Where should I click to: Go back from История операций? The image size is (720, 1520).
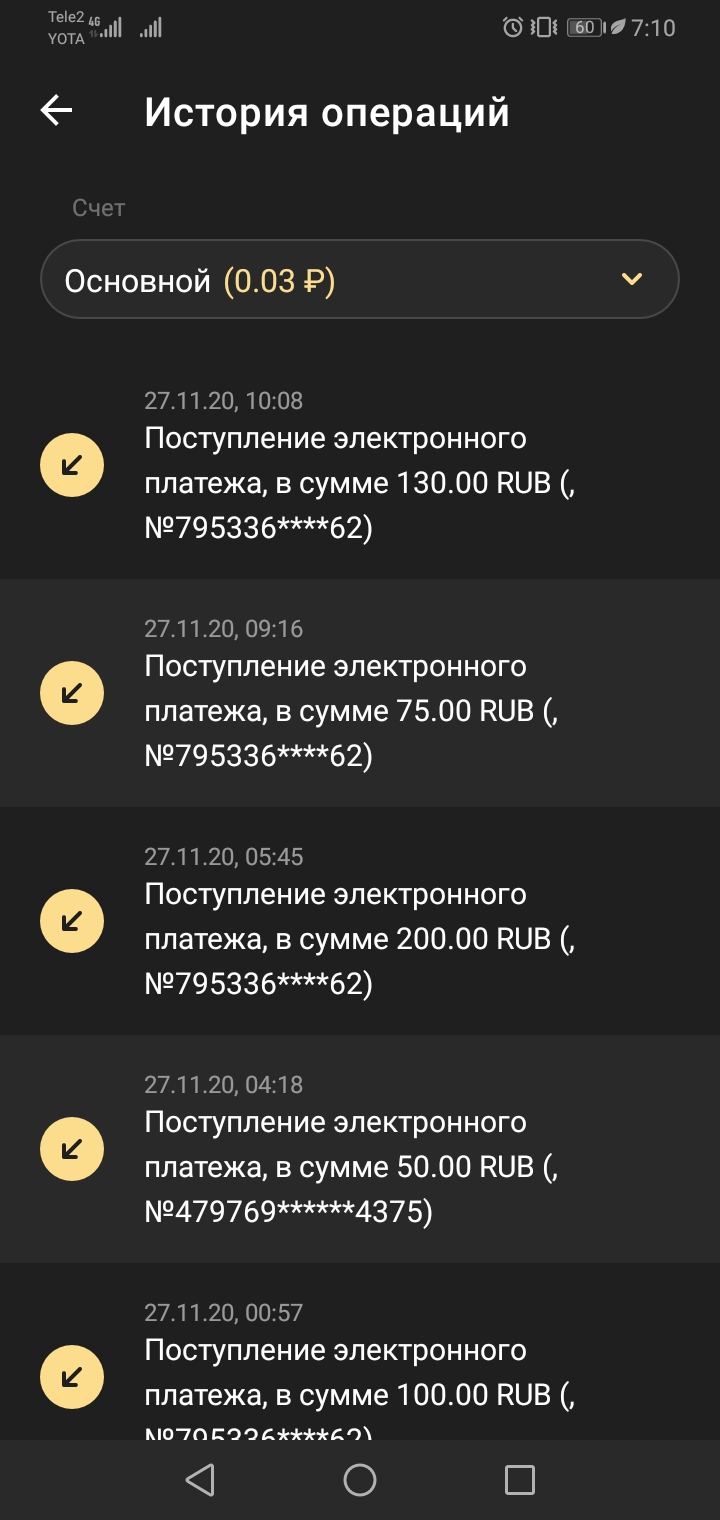point(57,111)
